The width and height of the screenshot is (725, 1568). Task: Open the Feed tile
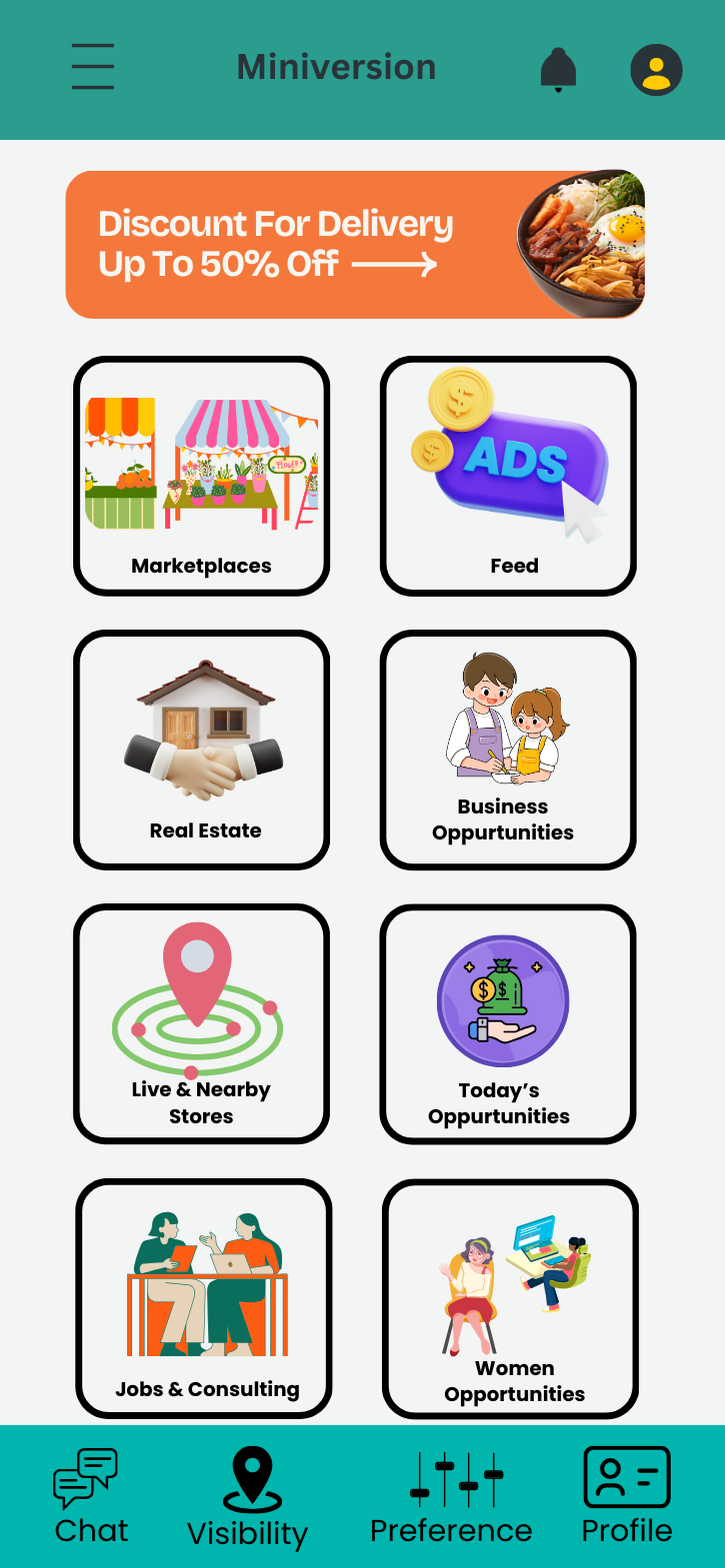pos(508,476)
